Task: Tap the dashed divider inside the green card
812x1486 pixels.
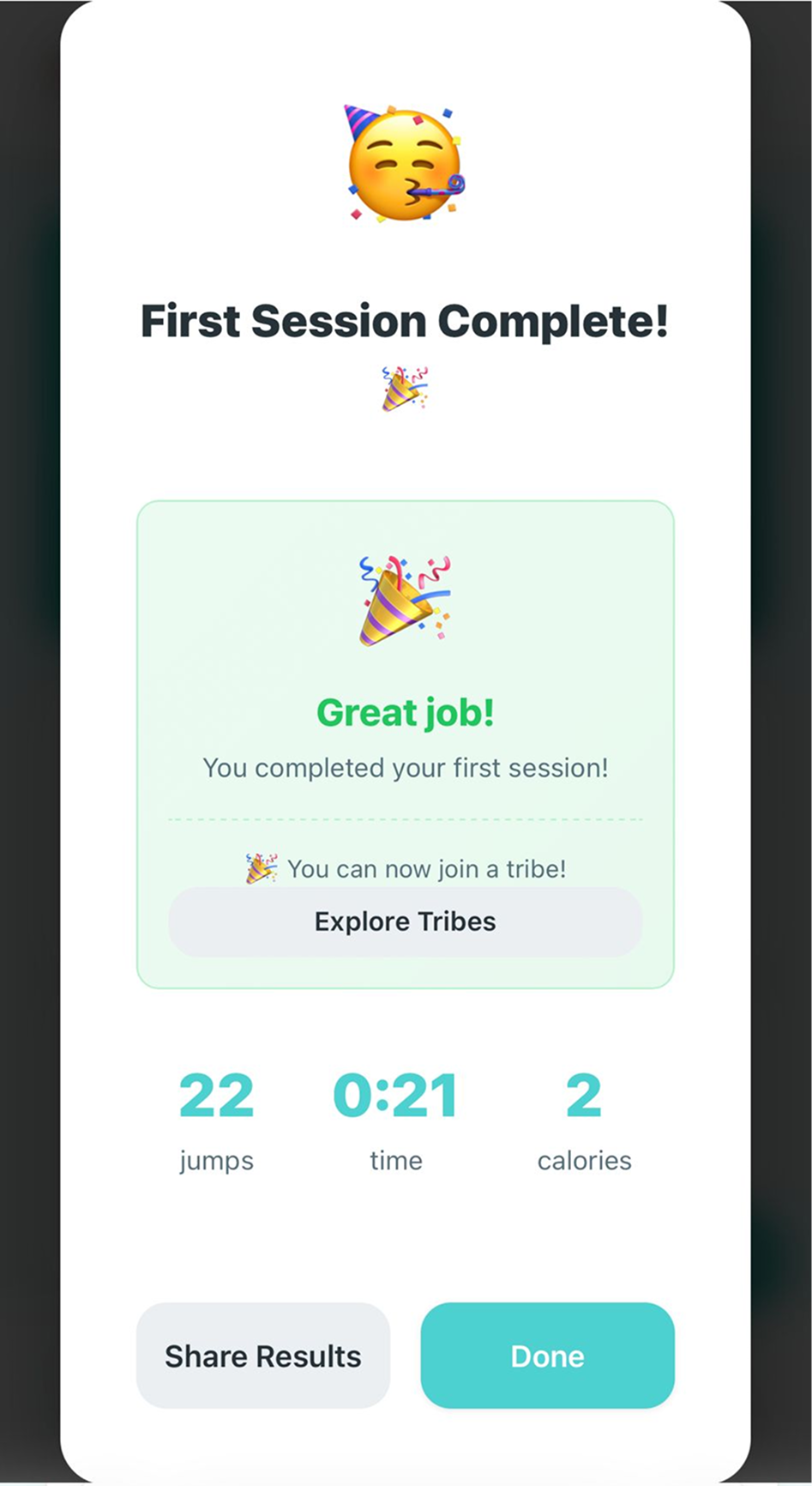Action: (405, 818)
